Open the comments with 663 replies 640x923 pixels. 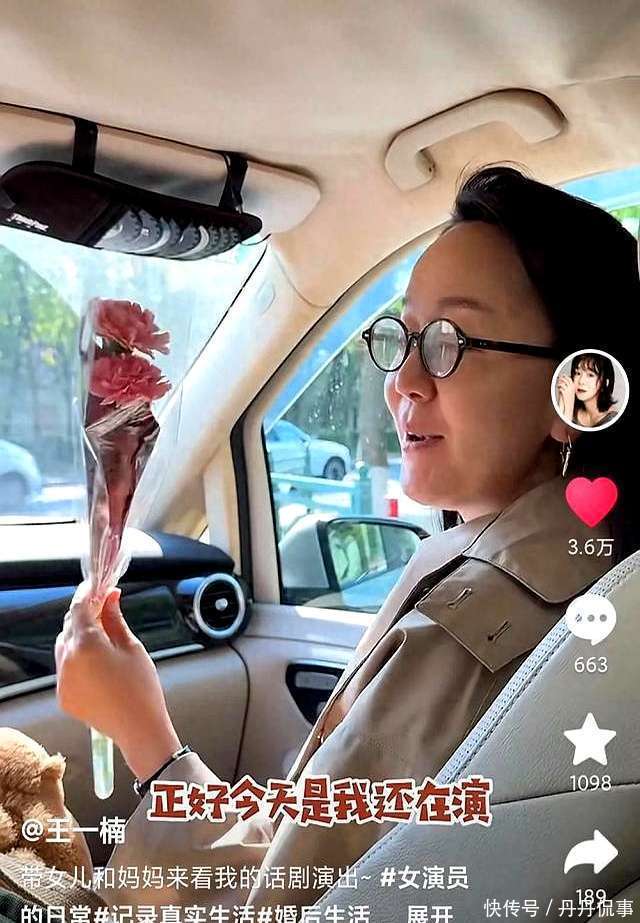click(591, 620)
